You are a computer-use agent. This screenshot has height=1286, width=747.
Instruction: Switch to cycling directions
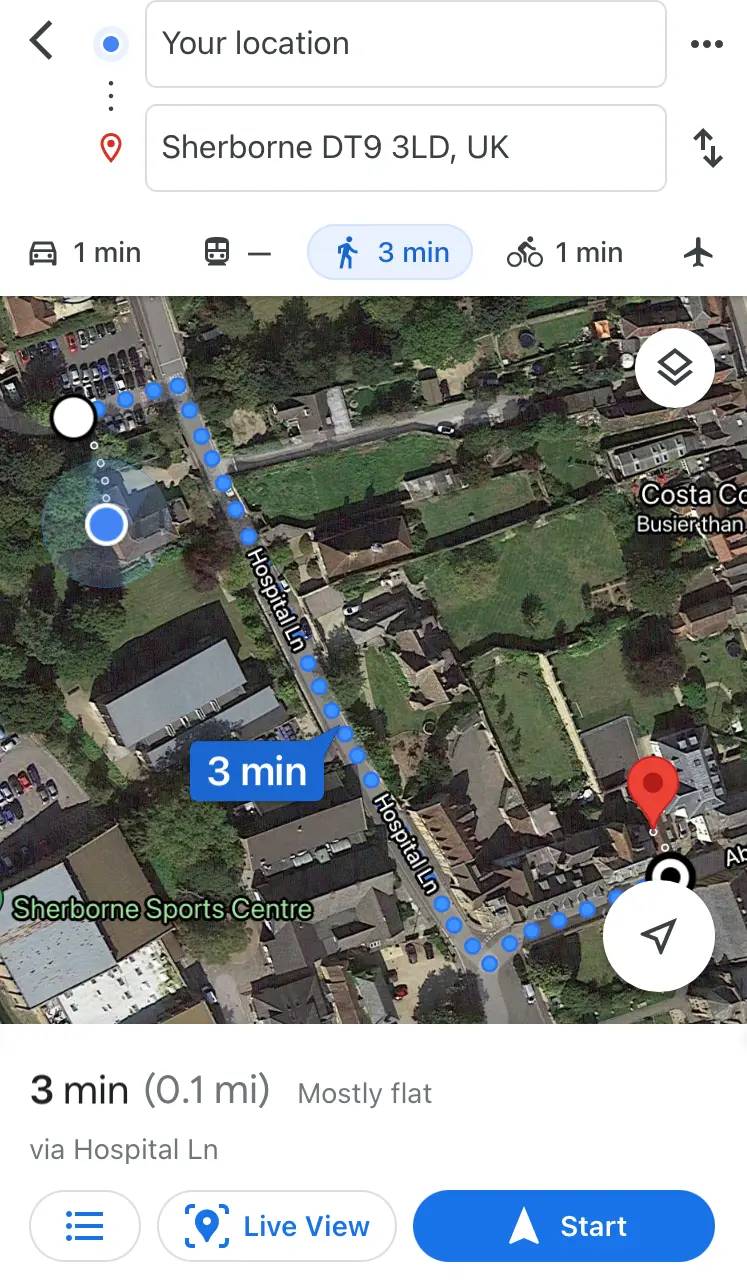pos(564,253)
